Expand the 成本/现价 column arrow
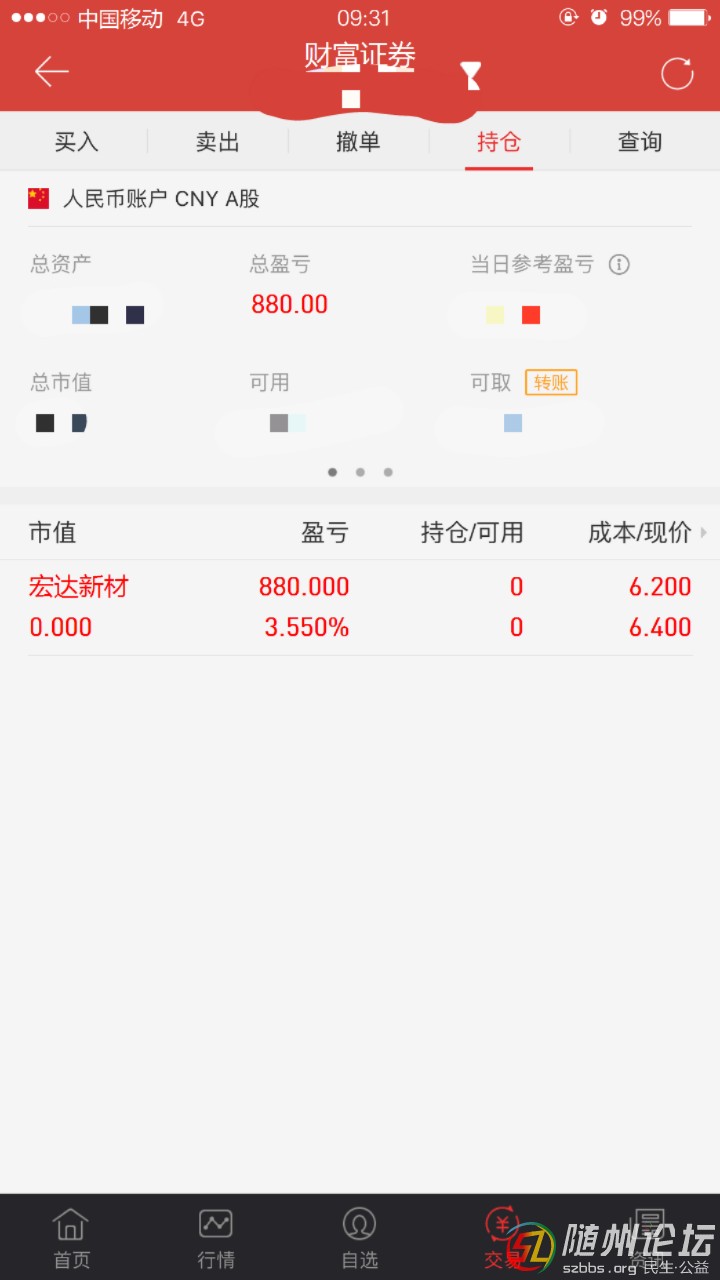The height and width of the screenshot is (1280, 720). (x=703, y=533)
